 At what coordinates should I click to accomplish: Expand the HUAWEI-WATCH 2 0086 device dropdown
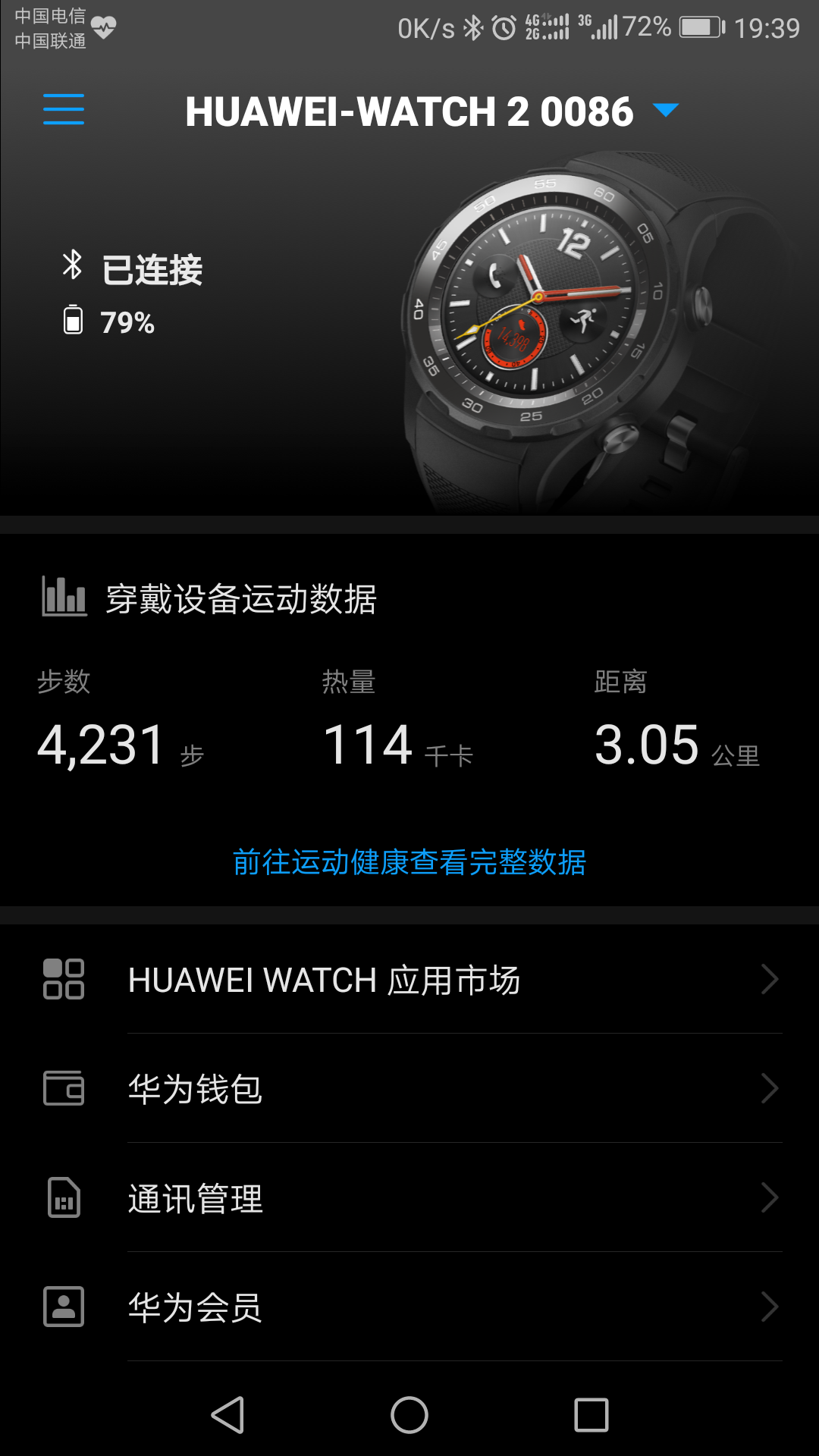tap(665, 111)
